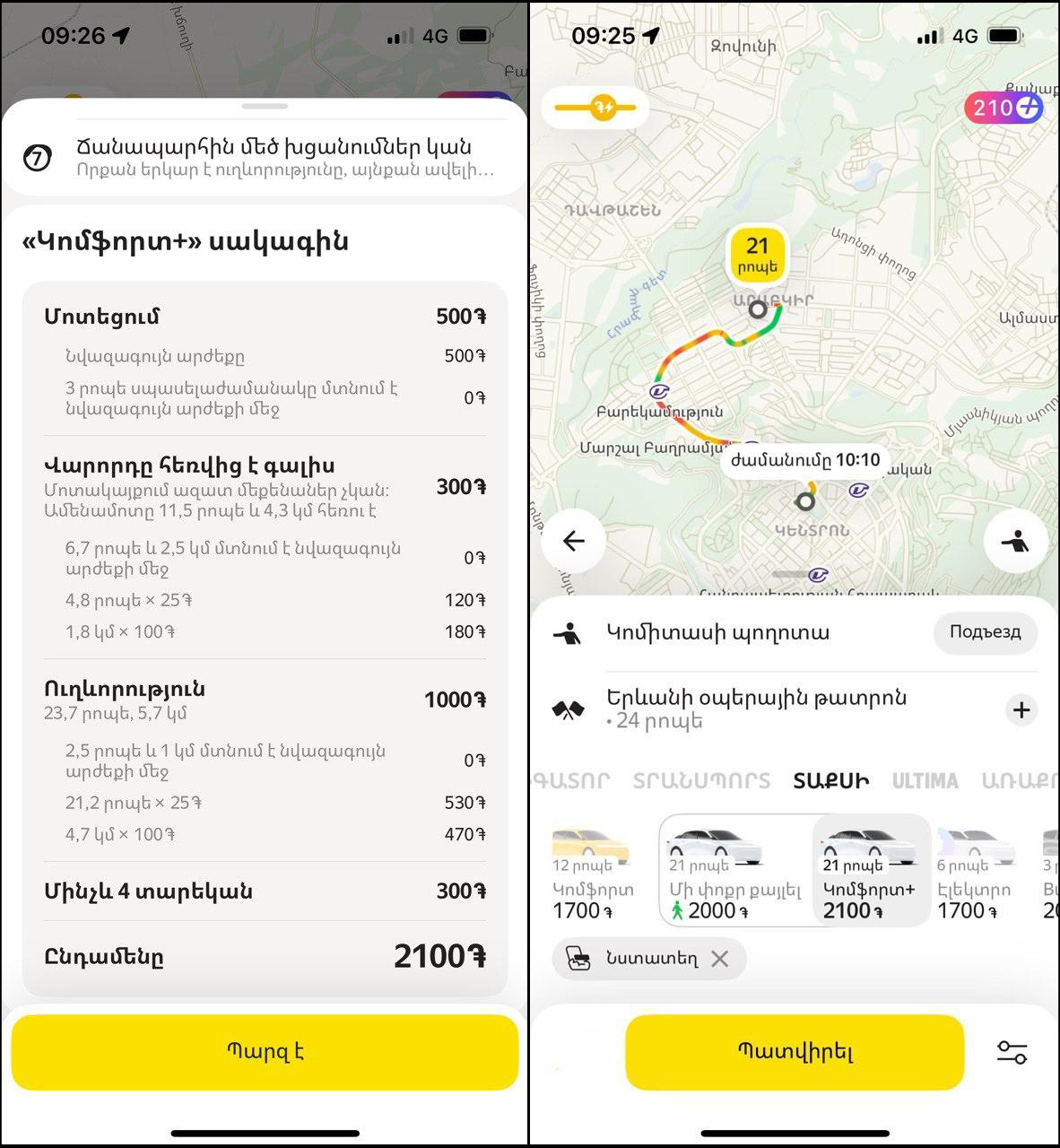Remove the Նստատեղ child seat option
1060x1148 pixels.
click(x=719, y=959)
